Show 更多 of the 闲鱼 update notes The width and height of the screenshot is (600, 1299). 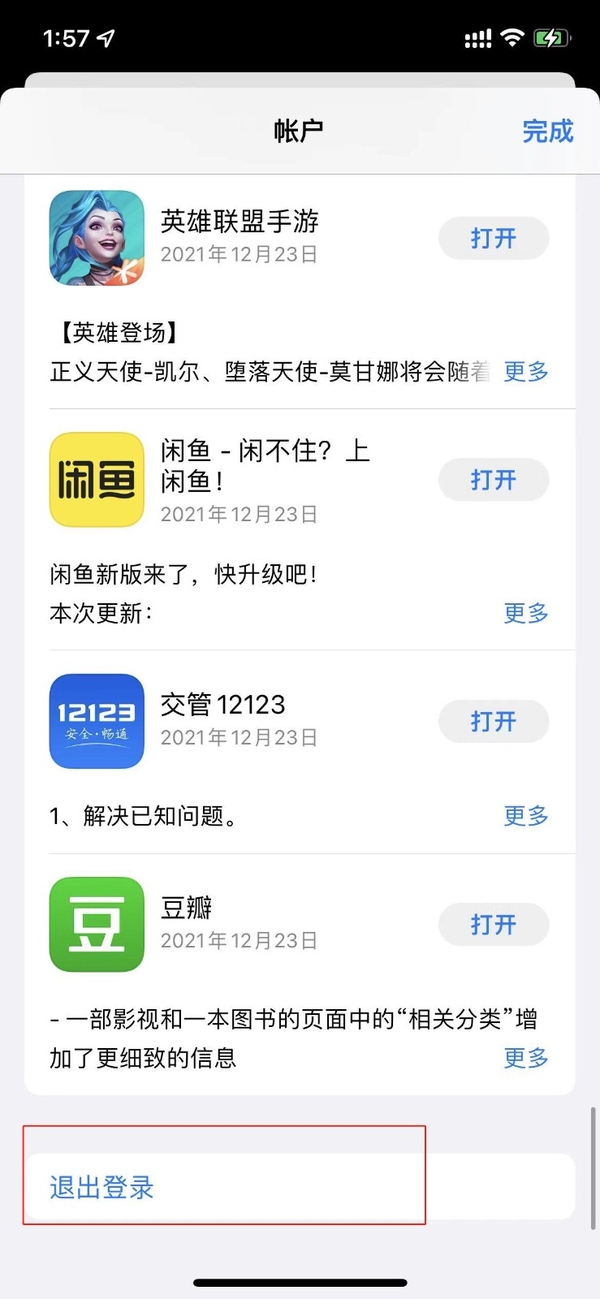[x=526, y=613]
